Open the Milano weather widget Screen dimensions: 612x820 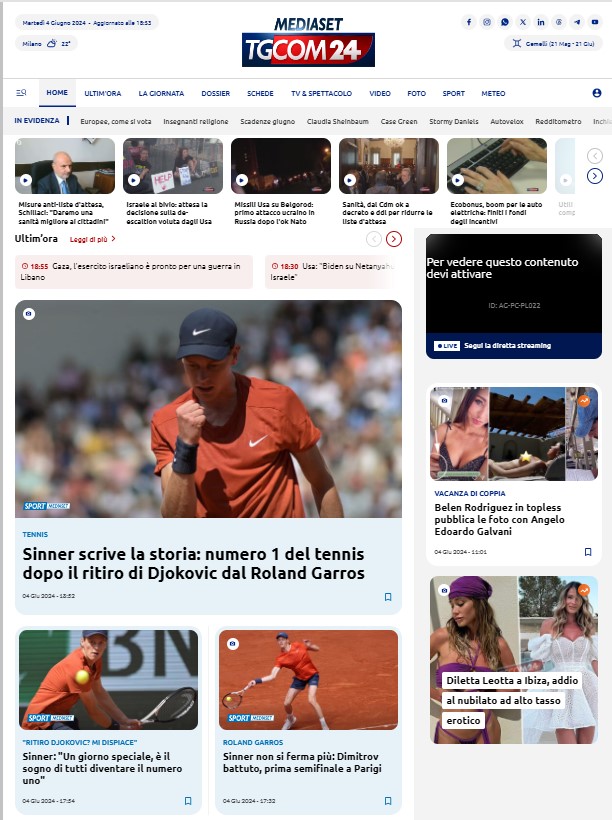46,44
